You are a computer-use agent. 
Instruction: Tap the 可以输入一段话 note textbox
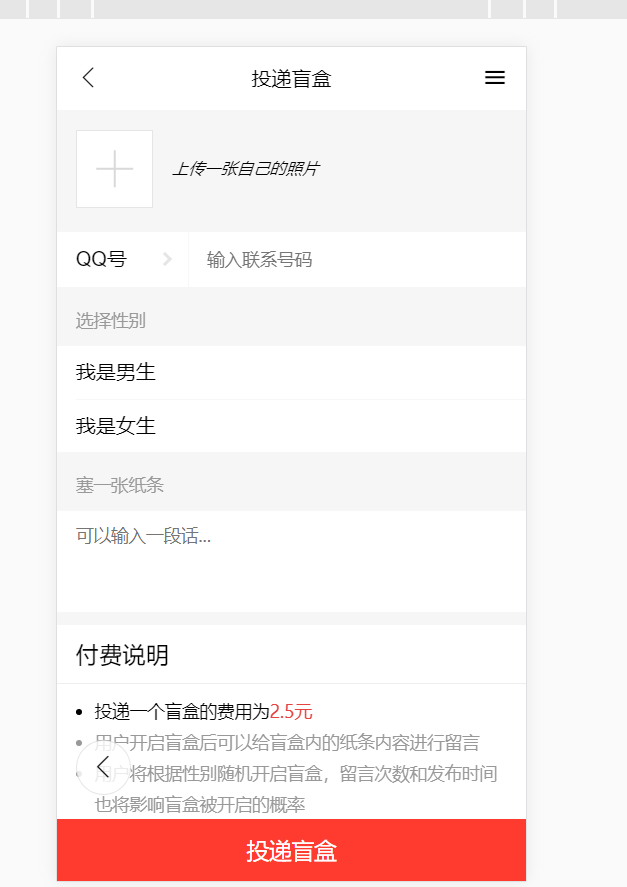290,558
